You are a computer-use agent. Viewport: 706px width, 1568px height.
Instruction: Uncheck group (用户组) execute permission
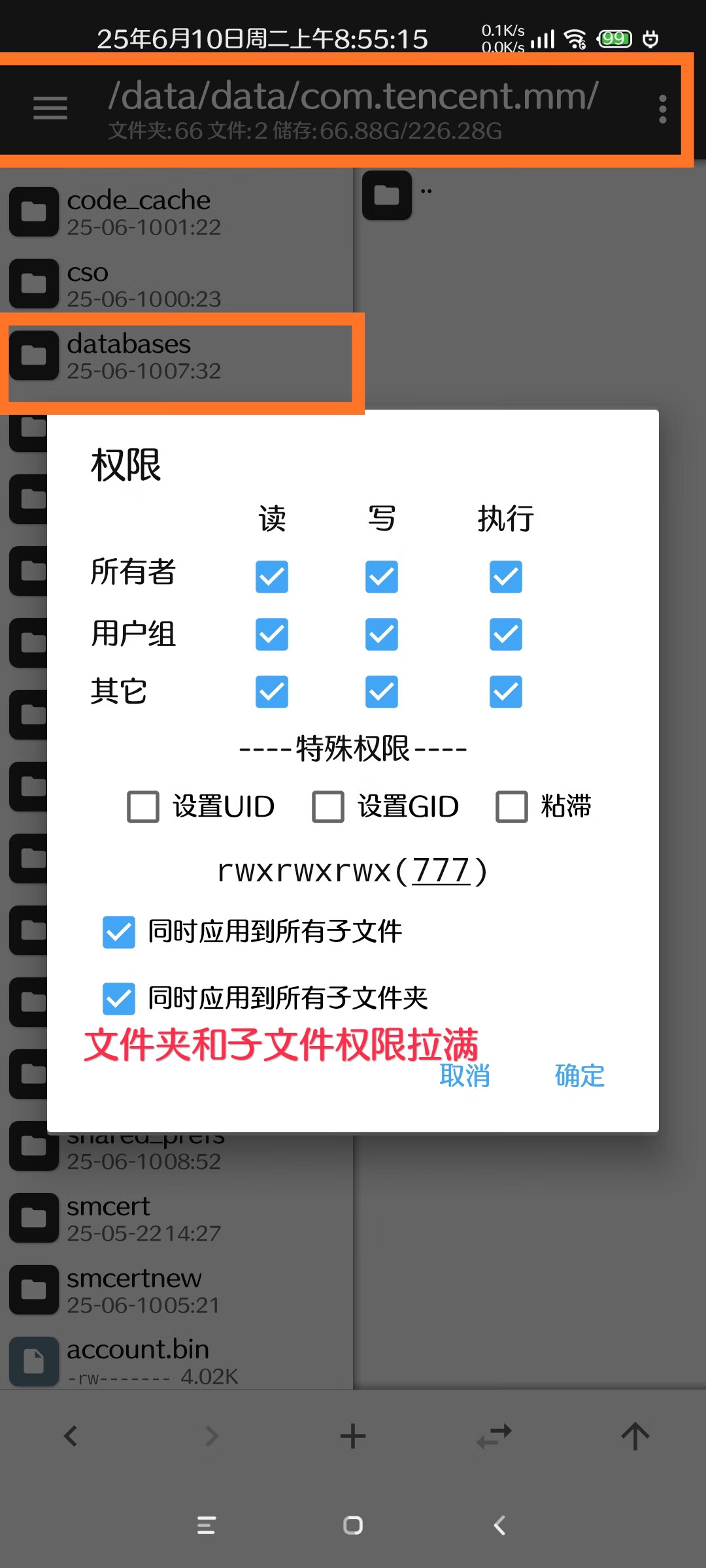coord(506,634)
